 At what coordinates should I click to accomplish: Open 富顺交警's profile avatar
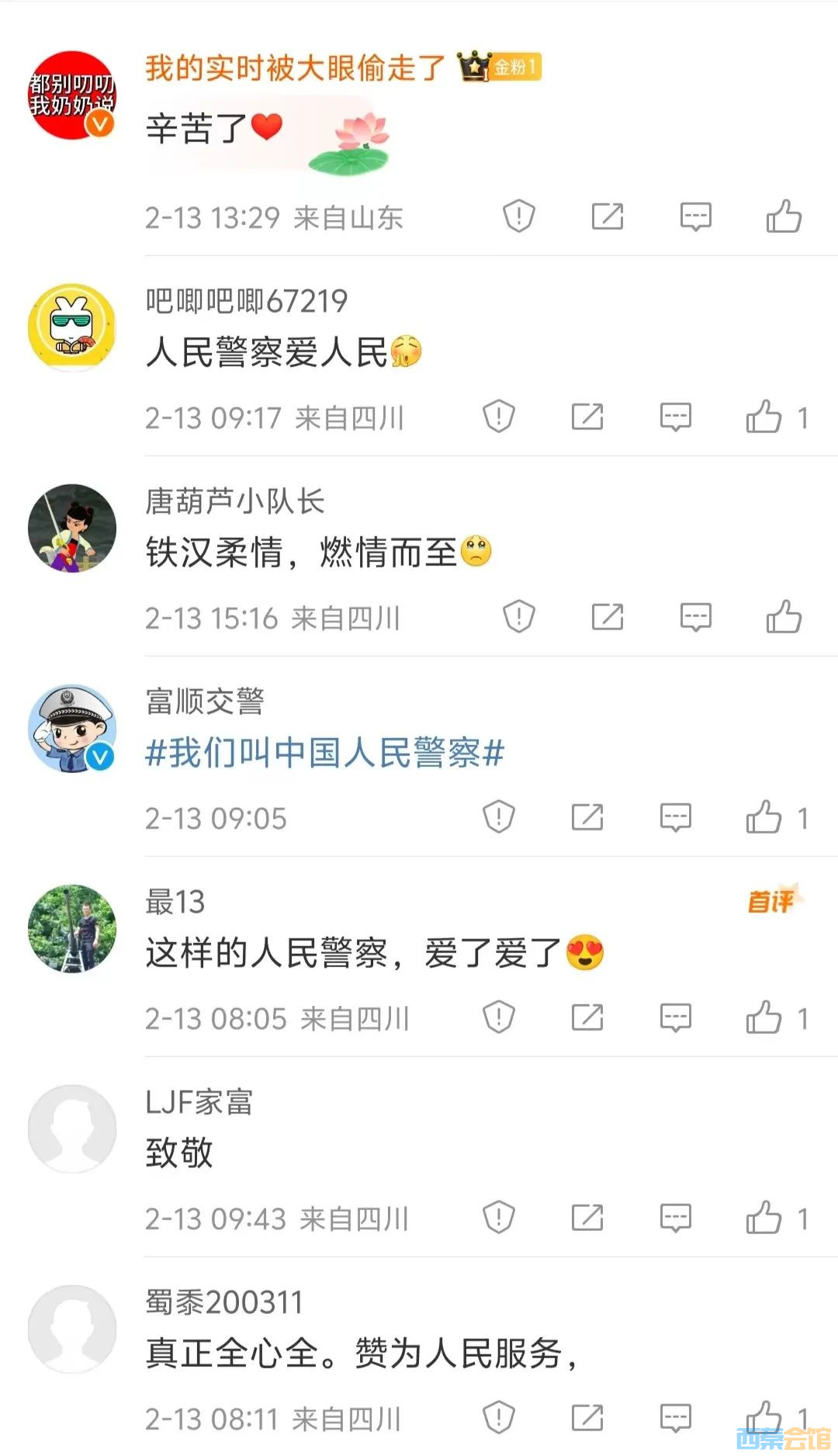pos(72,729)
